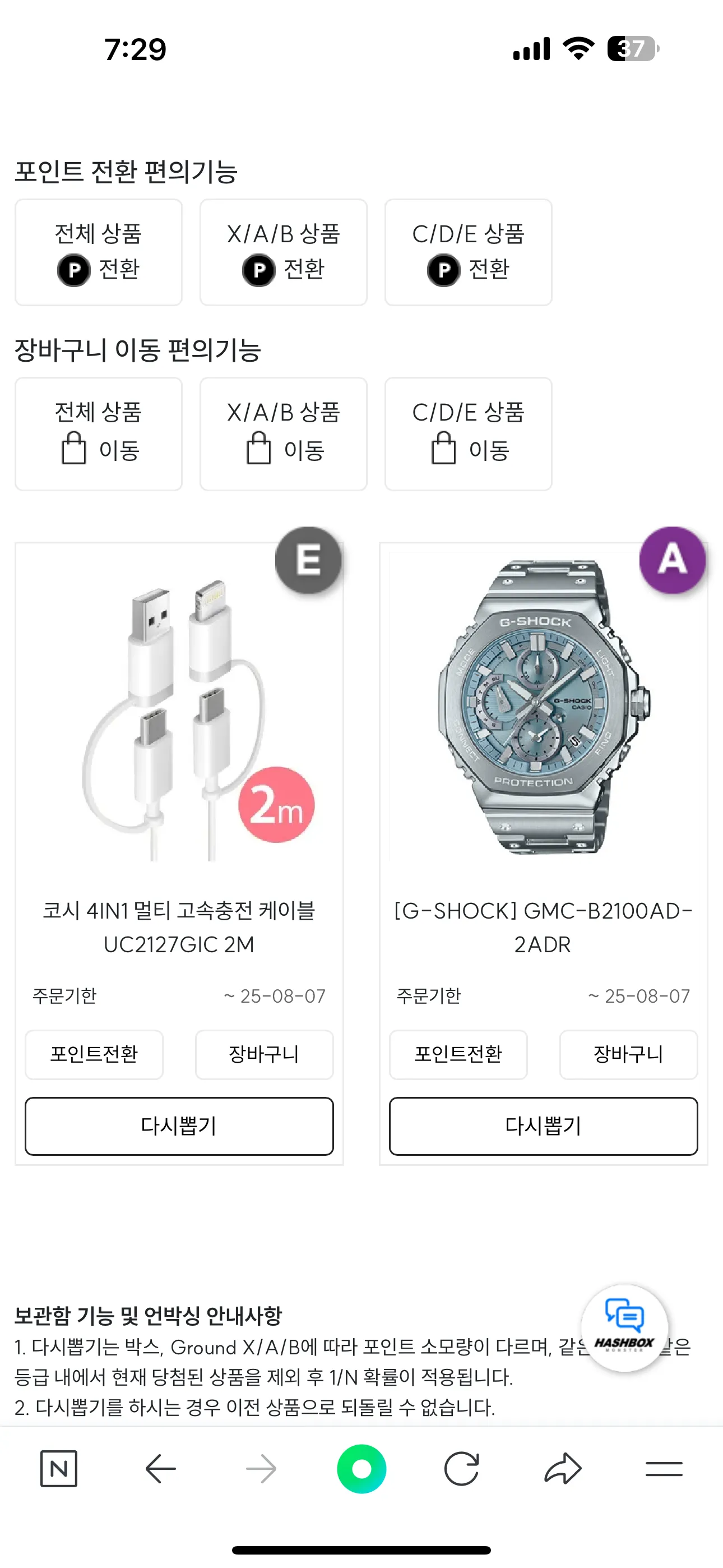Image resolution: width=723 pixels, height=1568 pixels.
Task: Move all products to cart
Action: point(99,433)
